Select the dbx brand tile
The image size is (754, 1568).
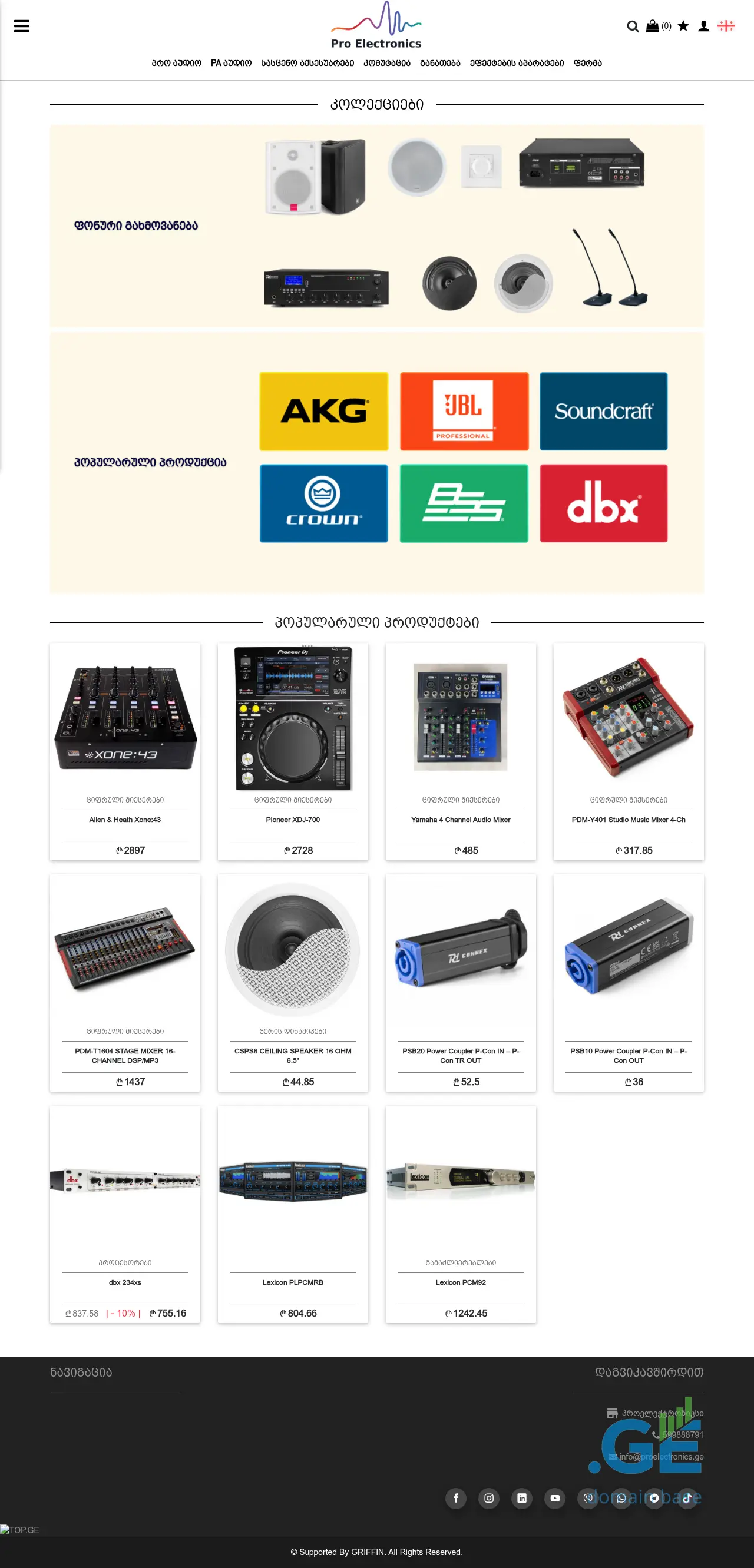click(x=603, y=503)
